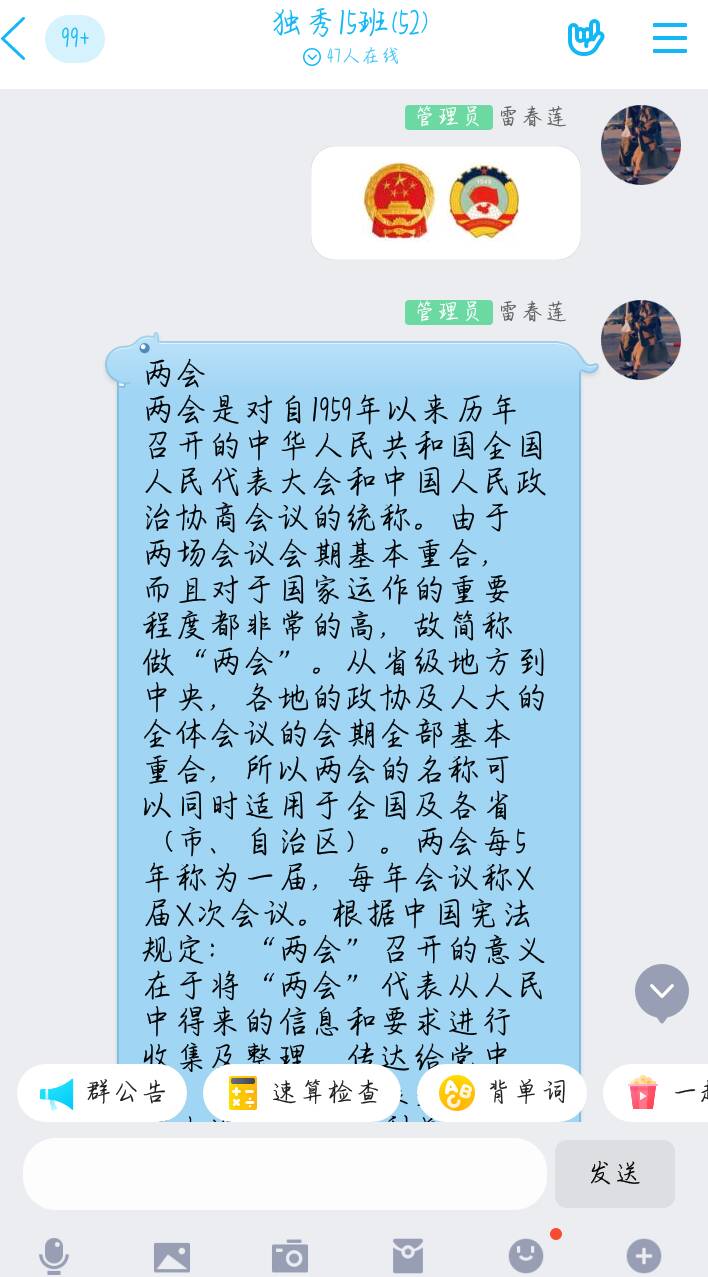
Task: Open the camera to take photo
Action: [290, 1255]
